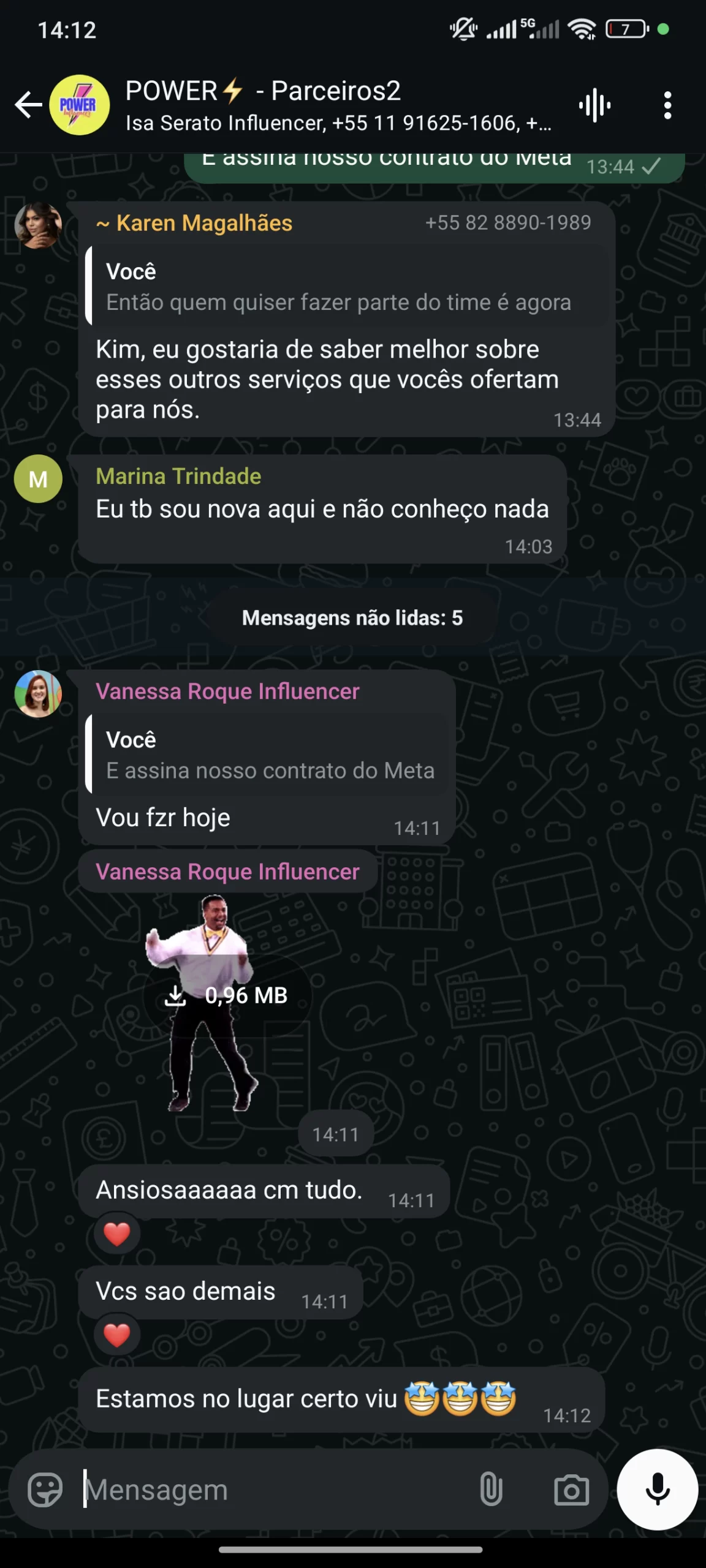Viewport: 706px width, 1568px height.
Task: Tap heart reaction under 'Vcs sao demais'
Action: [116, 1335]
